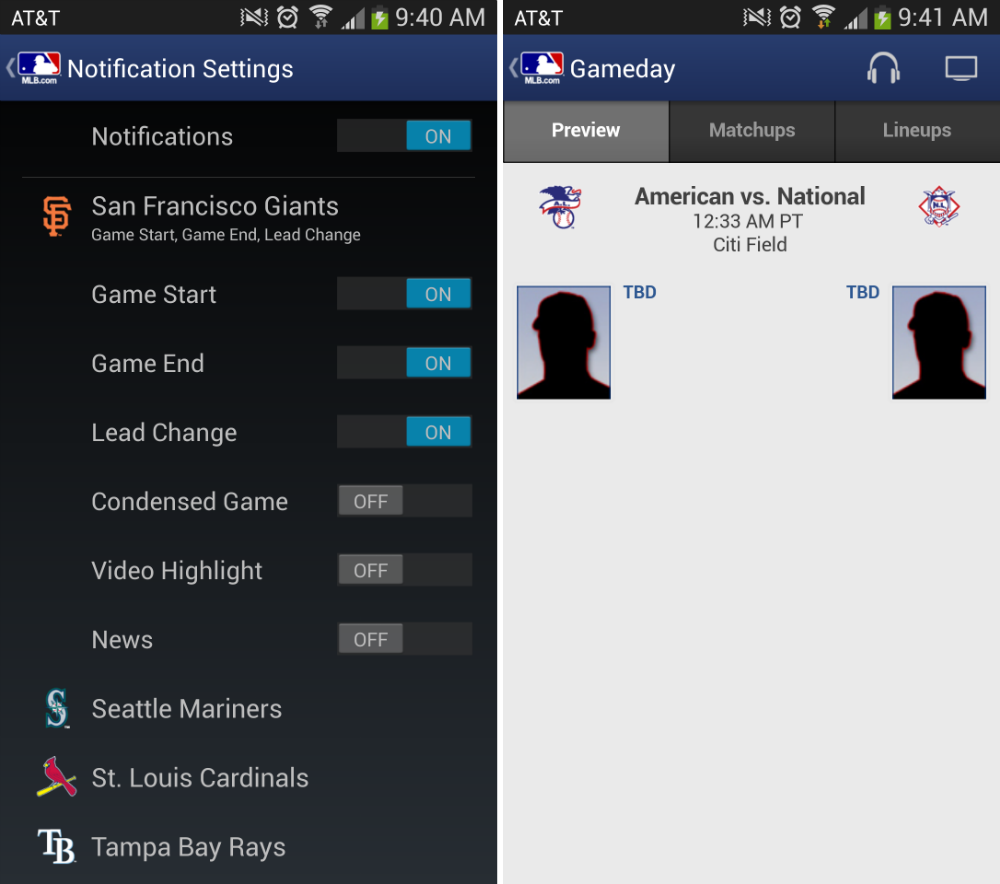
Task: Expand Tampa Bay Rays settings
Action: (x=188, y=847)
